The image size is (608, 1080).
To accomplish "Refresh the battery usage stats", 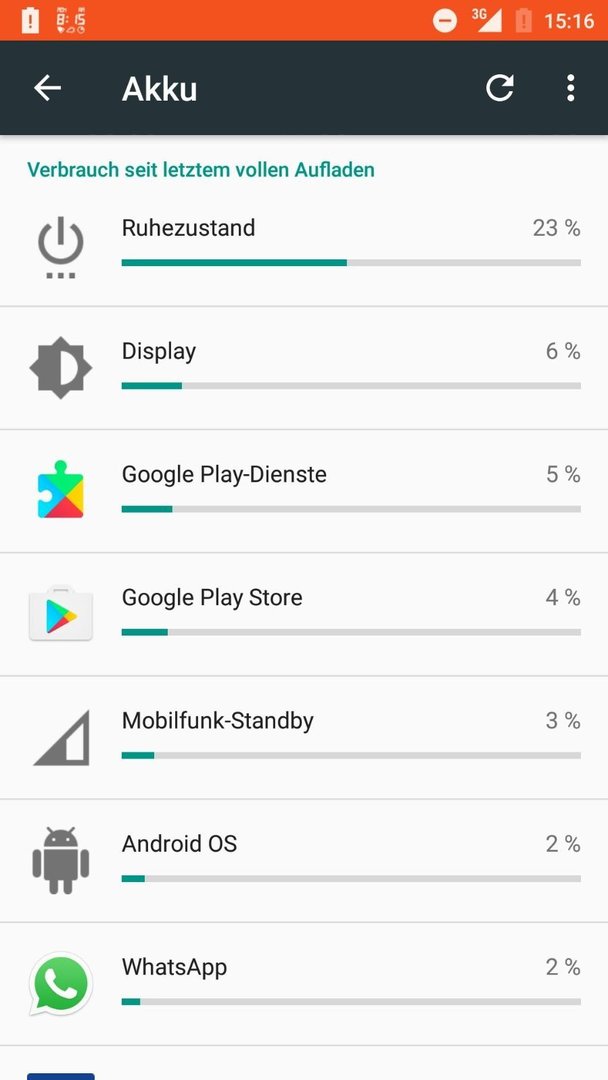I will pyautogui.click(x=499, y=88).
